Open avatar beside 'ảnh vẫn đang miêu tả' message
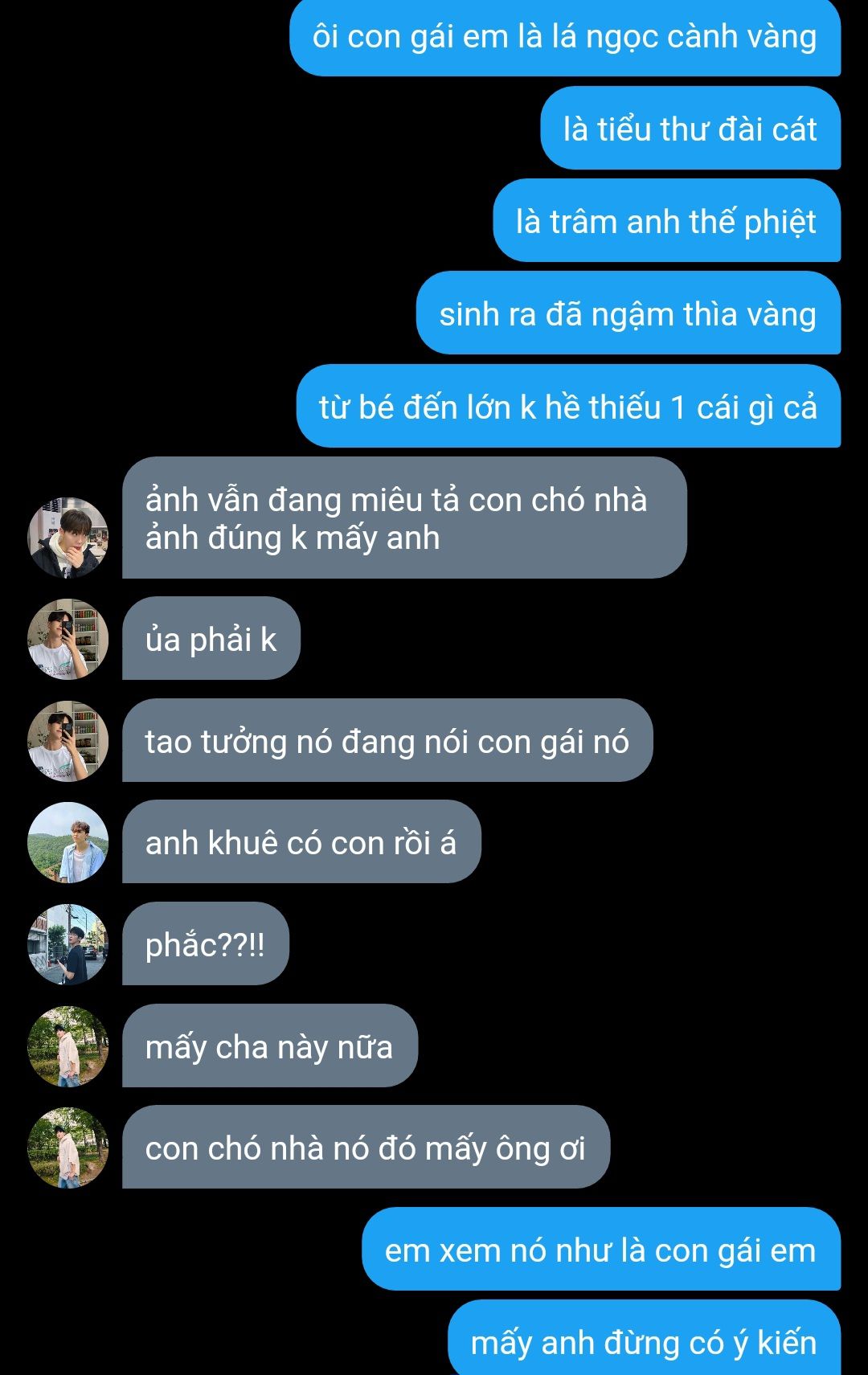Viewport: 868px width, 1375px height. pos(68,537)
